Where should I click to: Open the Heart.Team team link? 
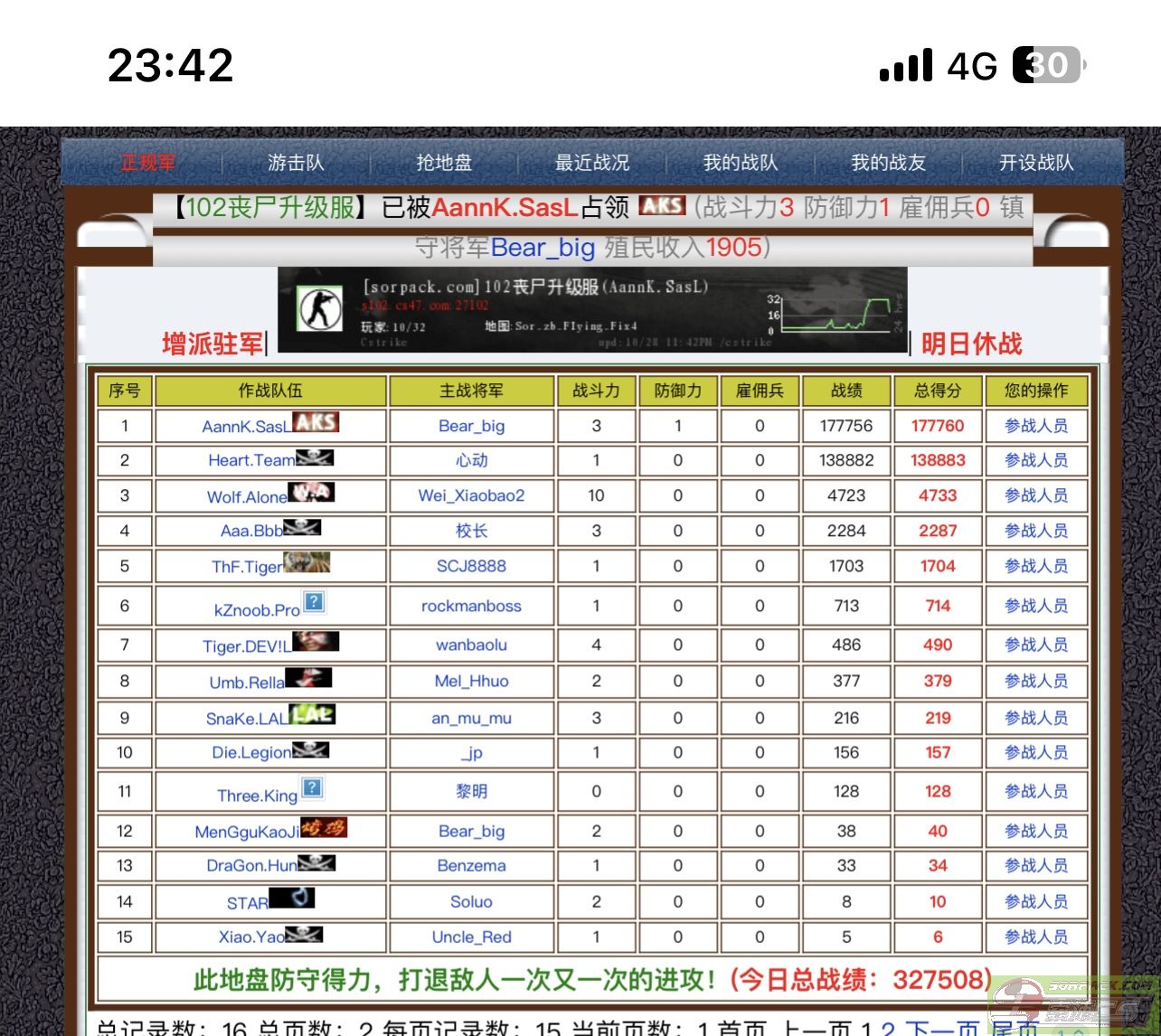(251, 460)
